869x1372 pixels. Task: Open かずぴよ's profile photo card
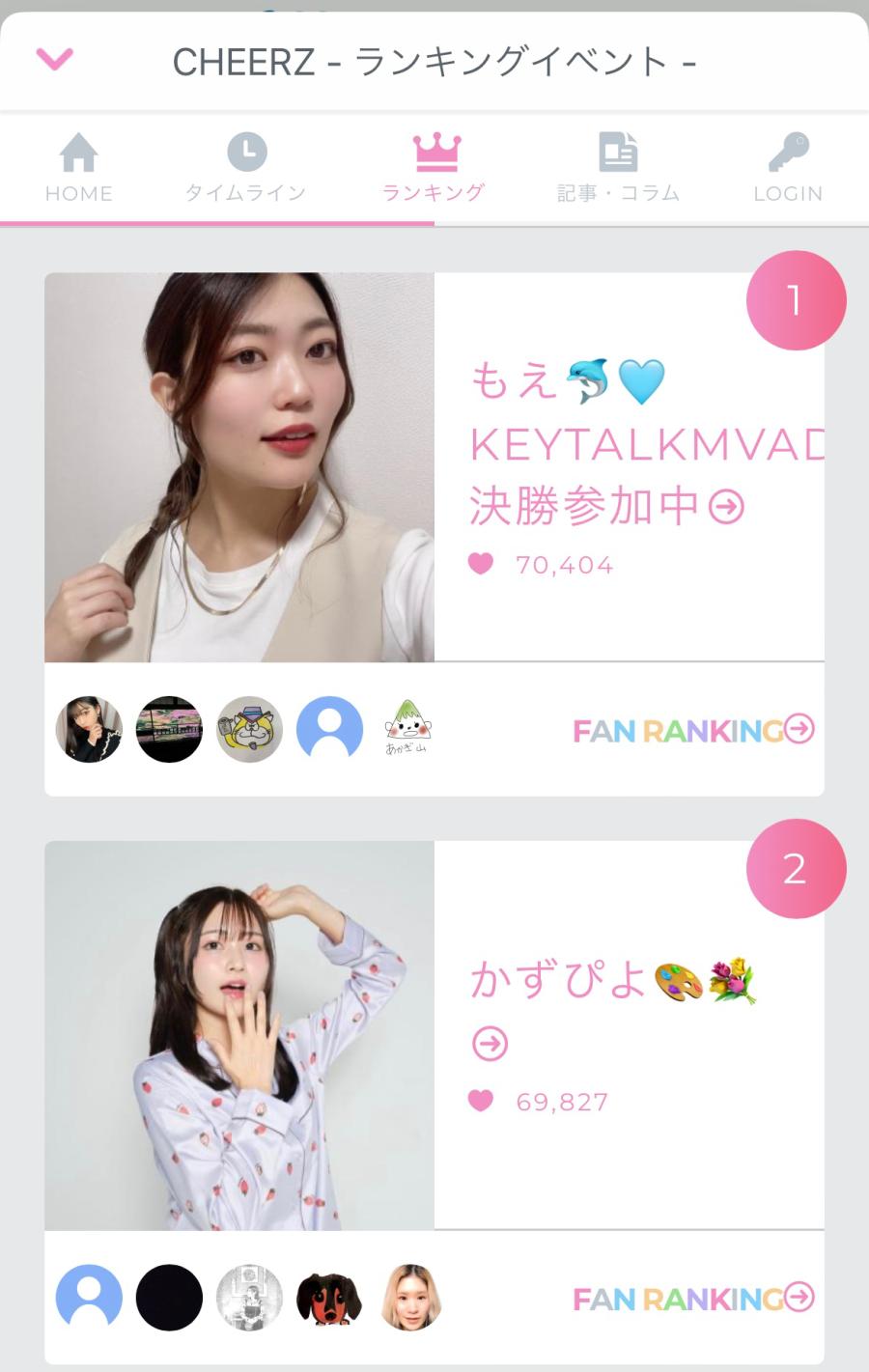click(239, 1035)
